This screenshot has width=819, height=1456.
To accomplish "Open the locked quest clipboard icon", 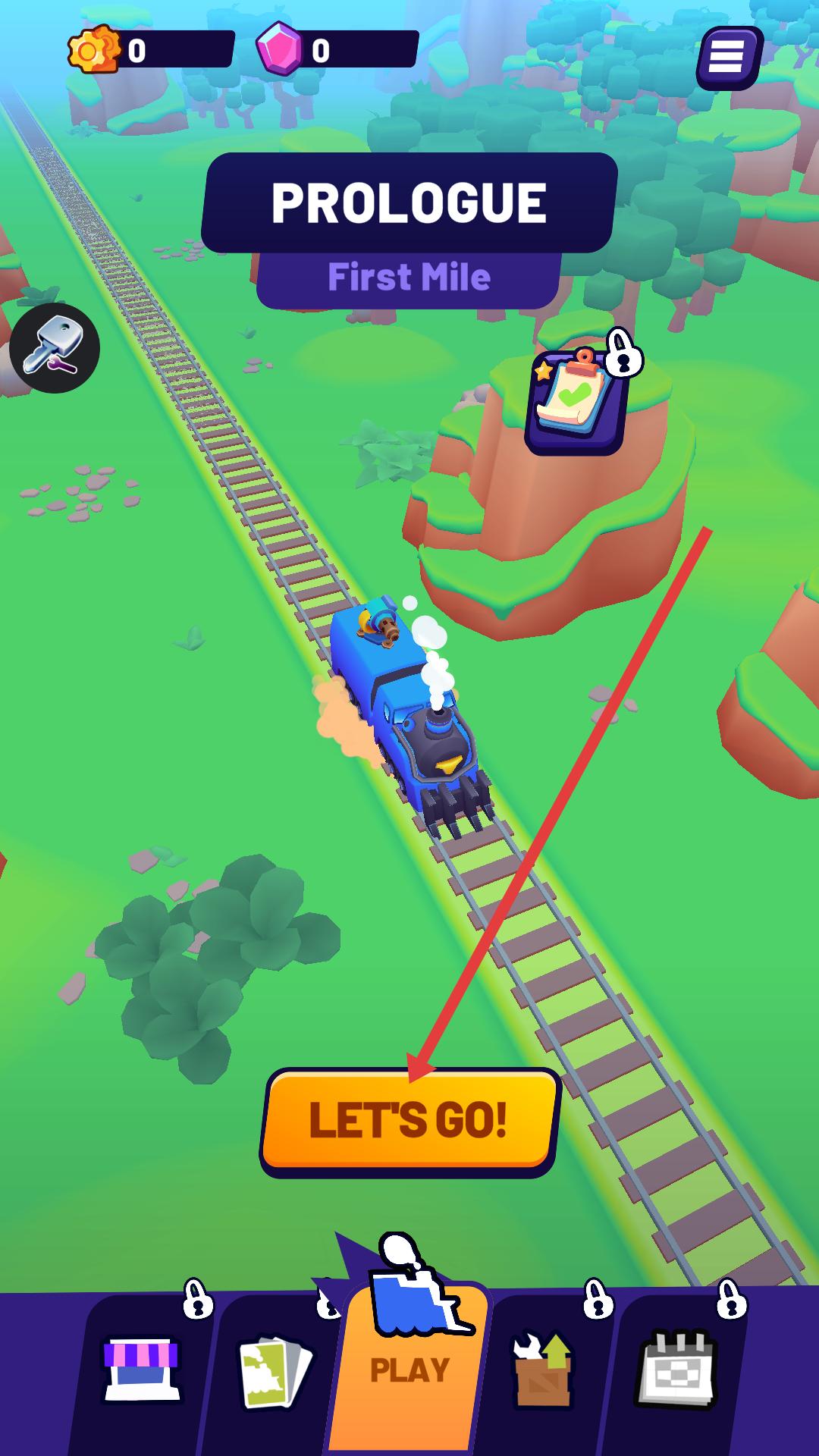I will pyautogui.click(x=578, y=403).
